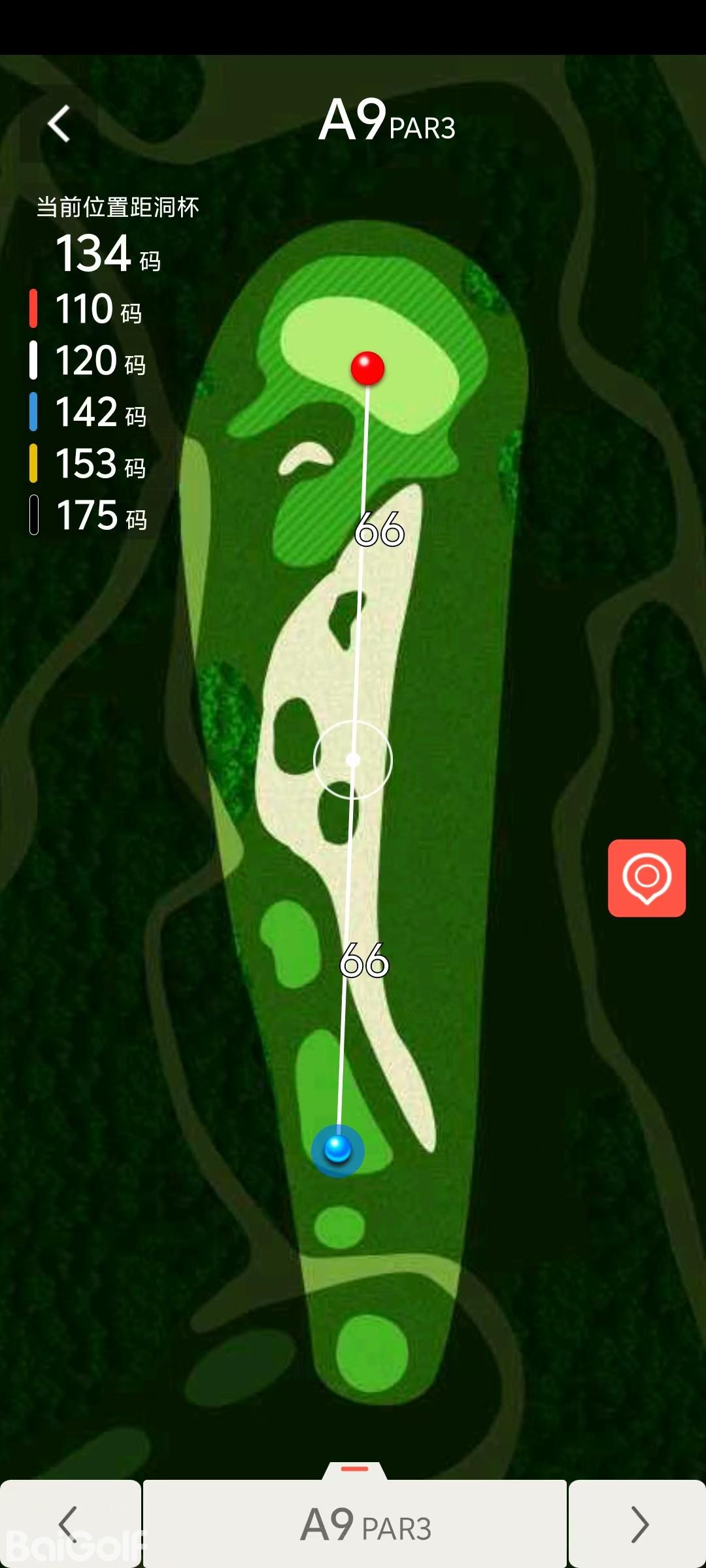Tap the white aiming circle on the line
This screenshot has width=706, height=1568.
point(353,760)
